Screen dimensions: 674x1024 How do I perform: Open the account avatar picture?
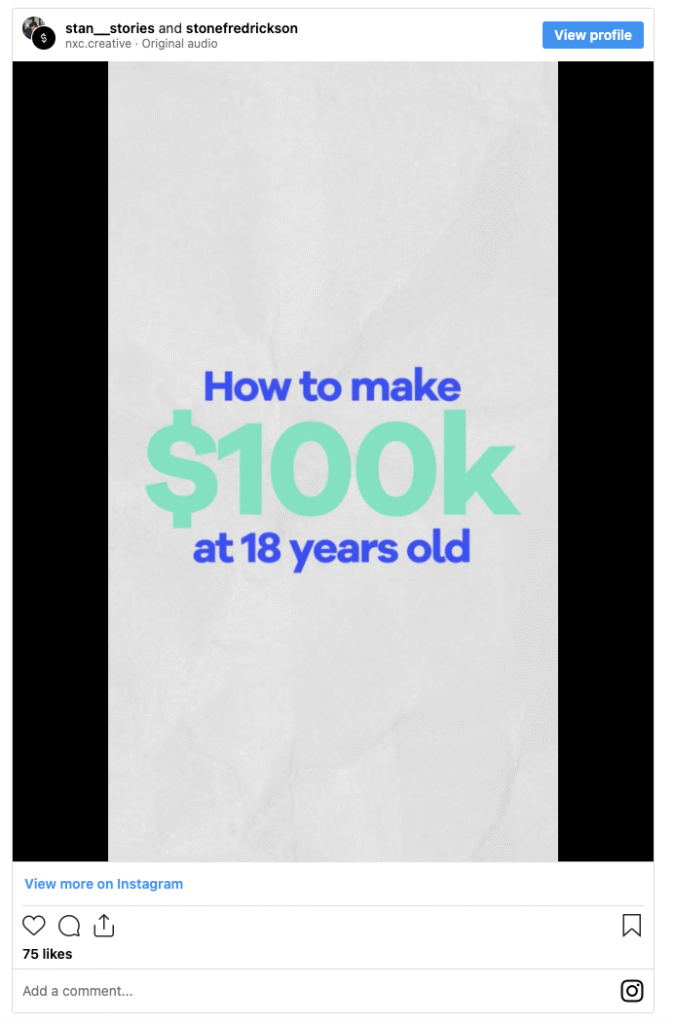(x=38, y=33)
